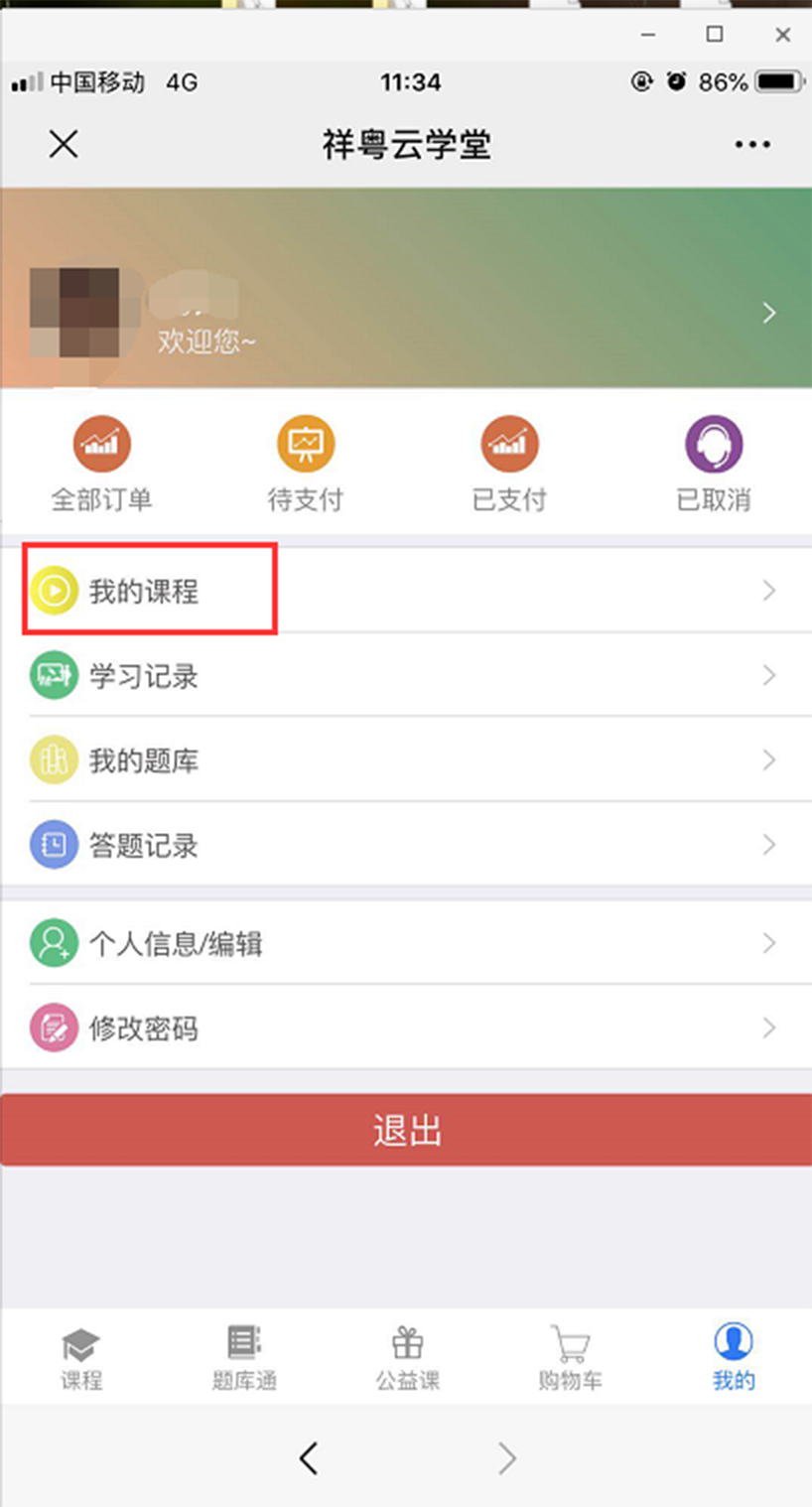This screenshot has width=812, height=1507.
Task: Edit 个人信息/编辑 personal info
Action: pyautogui.click(x=175, y=943)
